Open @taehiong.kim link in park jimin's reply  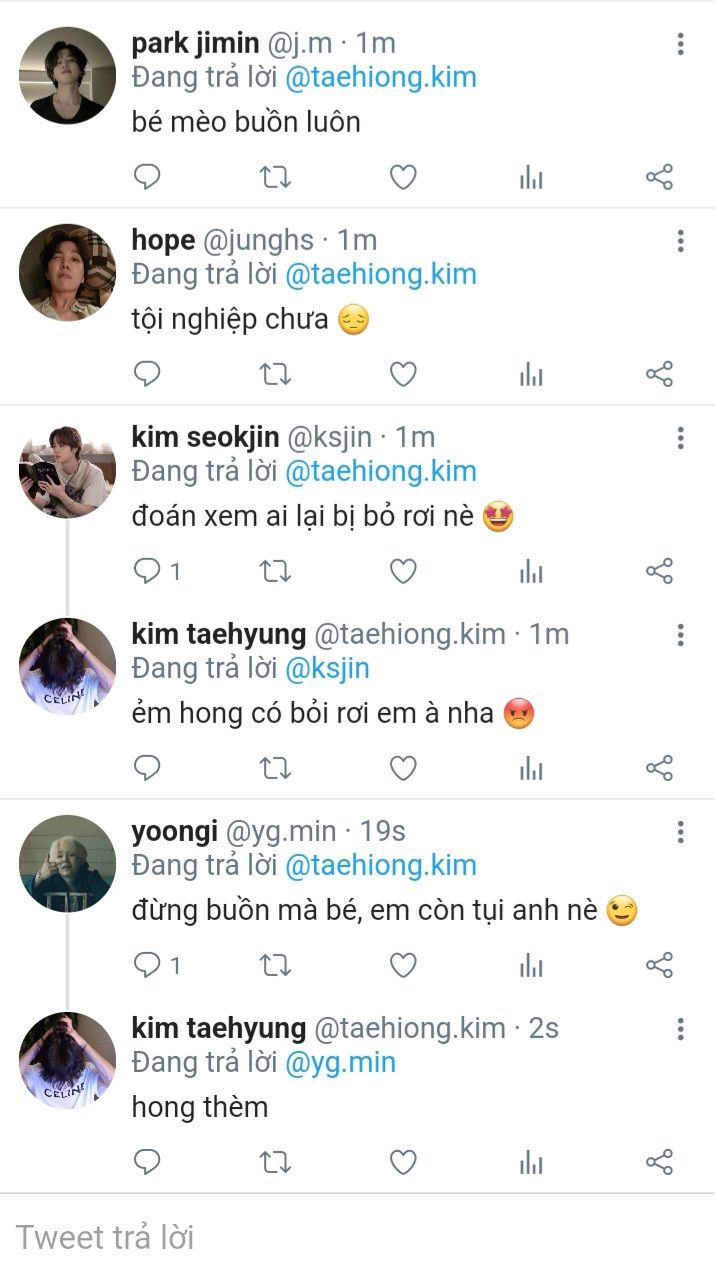(x=380, y=77)
